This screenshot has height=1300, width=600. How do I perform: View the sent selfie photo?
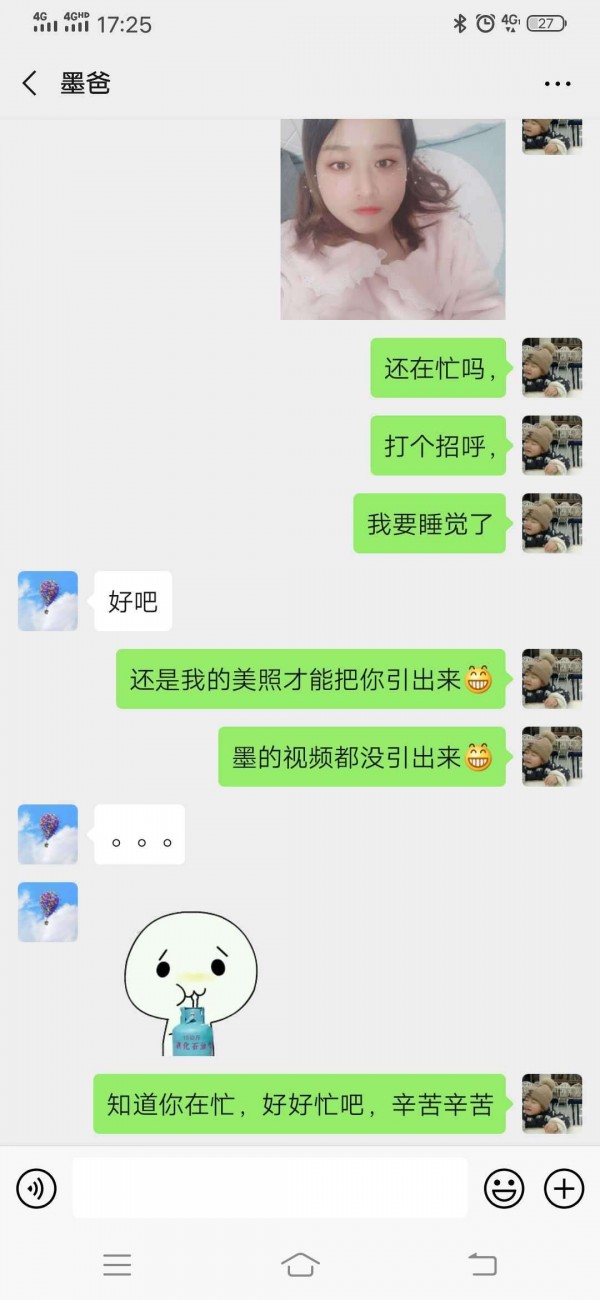pyautogui.click(x=392, y=219)
